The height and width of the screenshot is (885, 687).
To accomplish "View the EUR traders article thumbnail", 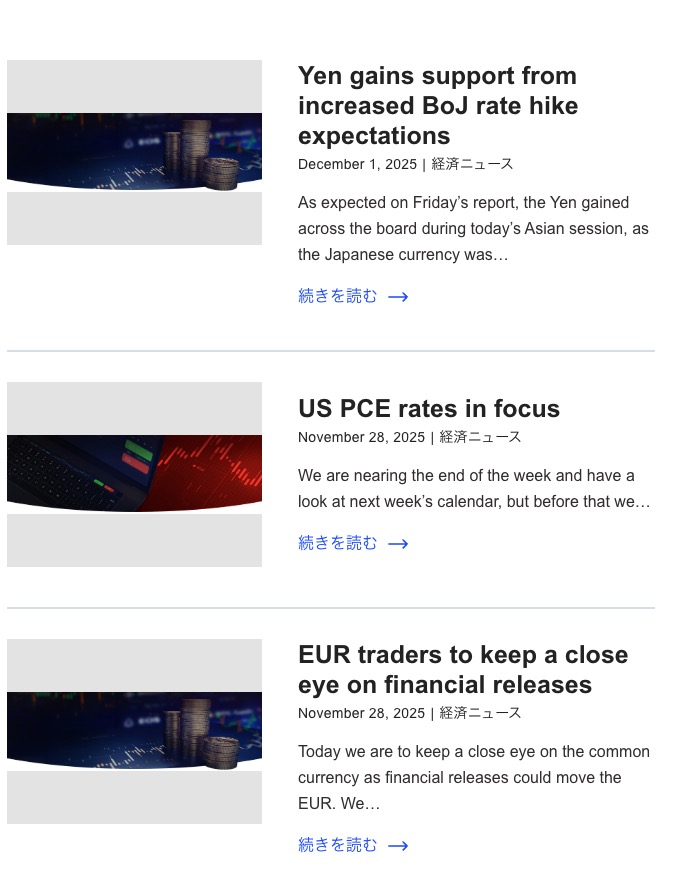I will click(134, 731).
